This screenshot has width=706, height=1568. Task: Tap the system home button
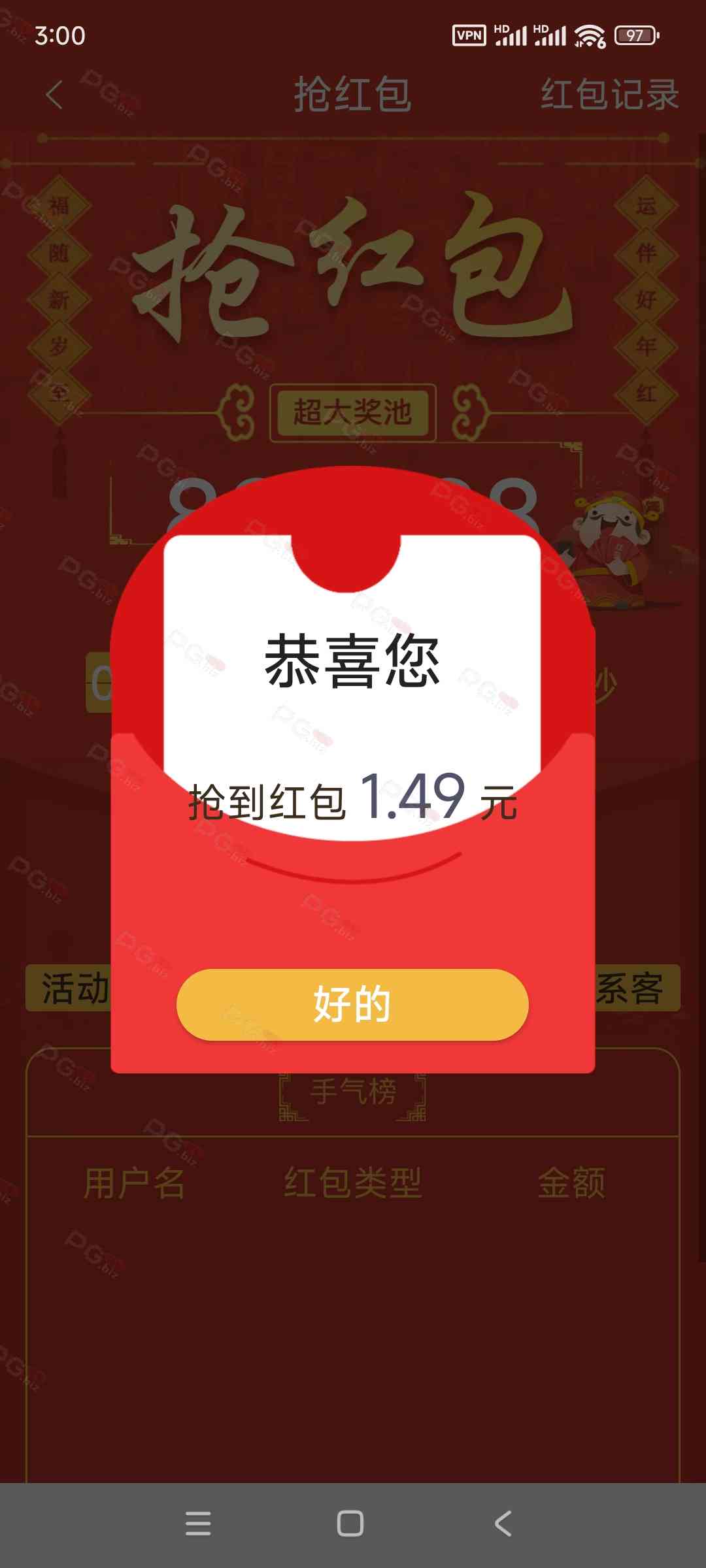pos(350,1524)
